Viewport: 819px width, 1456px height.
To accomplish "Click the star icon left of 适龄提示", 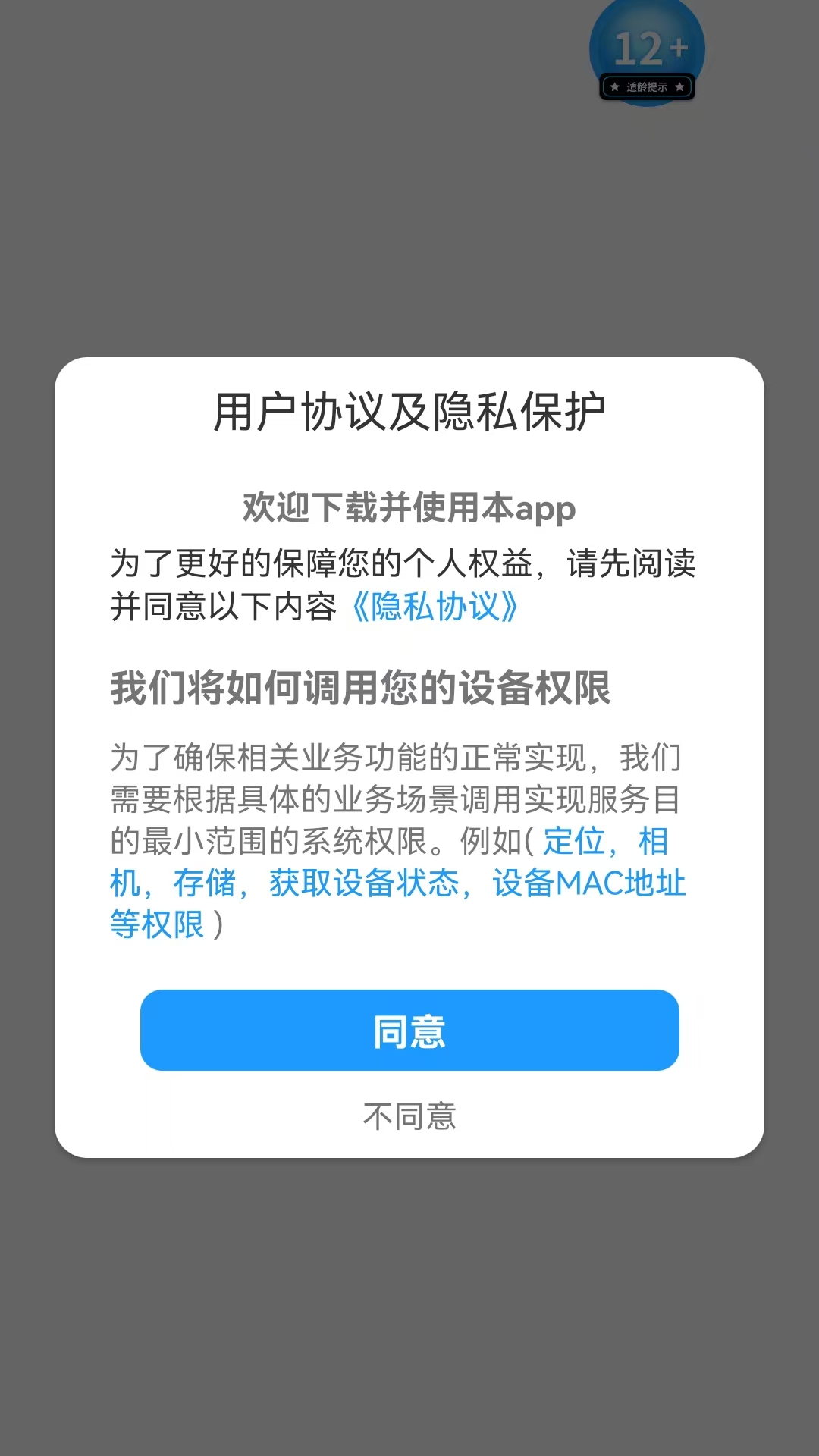I will [614, 86].
